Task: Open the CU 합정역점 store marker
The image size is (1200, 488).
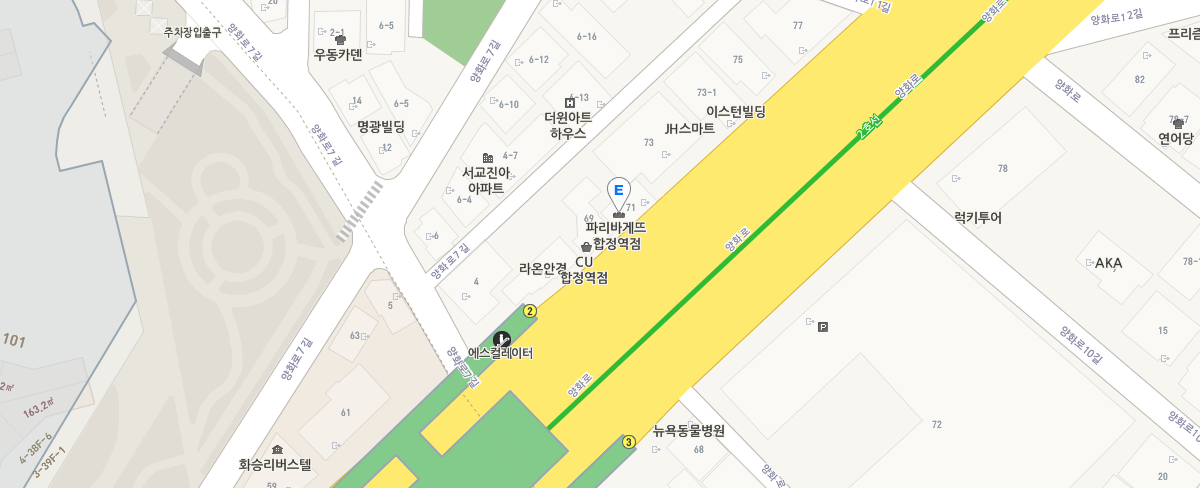Action: pyautogui.click(x=586, y=246)
